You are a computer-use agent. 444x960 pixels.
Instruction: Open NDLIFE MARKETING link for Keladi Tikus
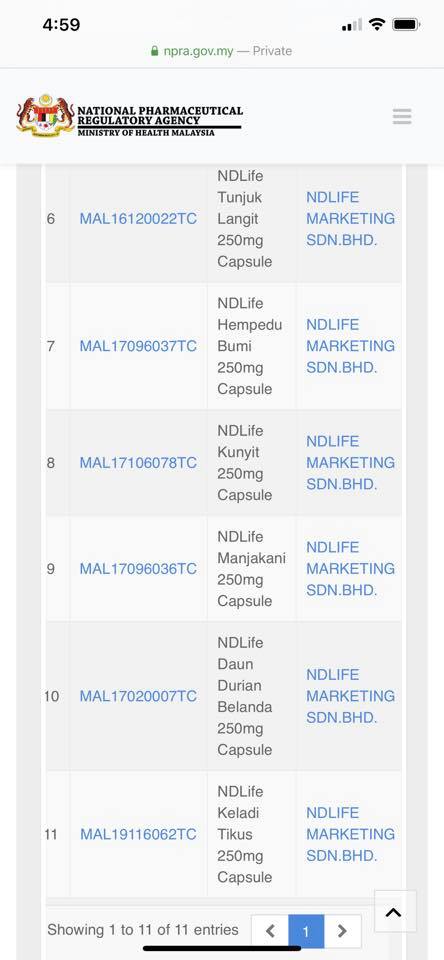350,834
